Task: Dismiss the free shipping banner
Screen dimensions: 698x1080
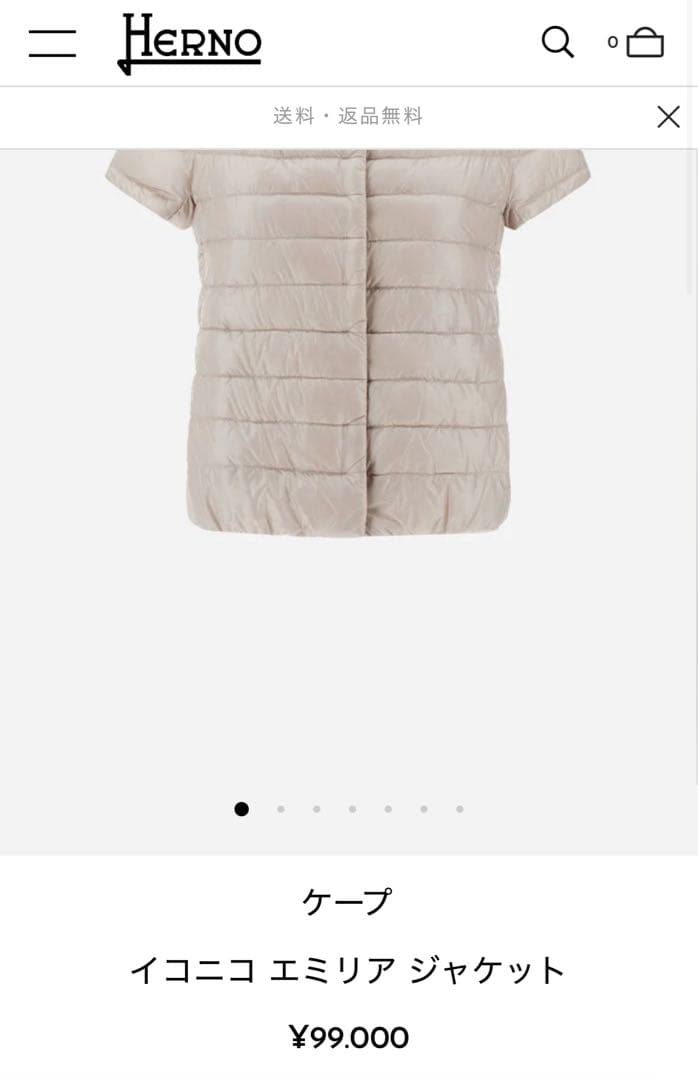Action: point(668,117)
